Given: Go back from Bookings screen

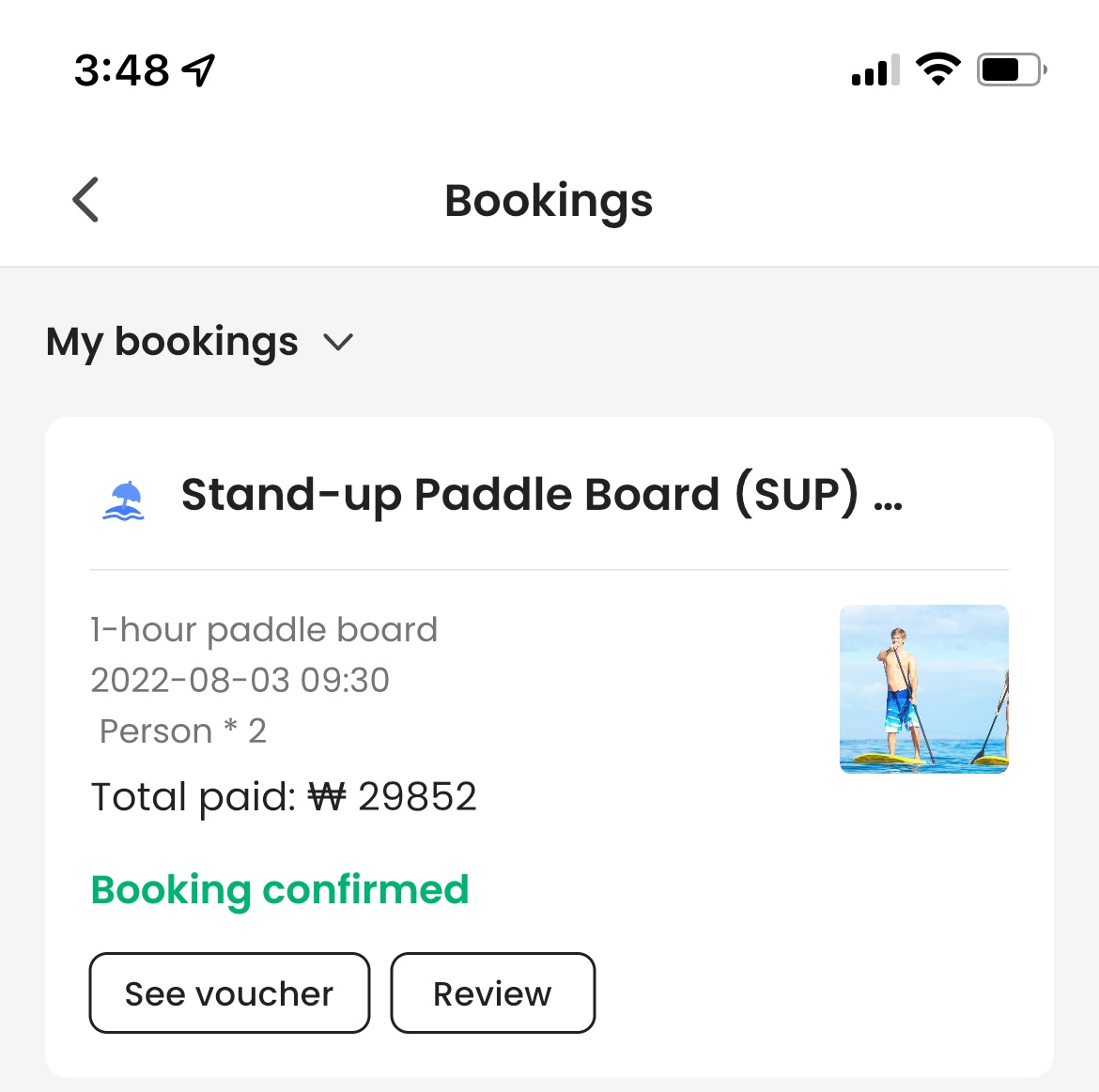Looking at the screenshot, I should click(85, 200).
